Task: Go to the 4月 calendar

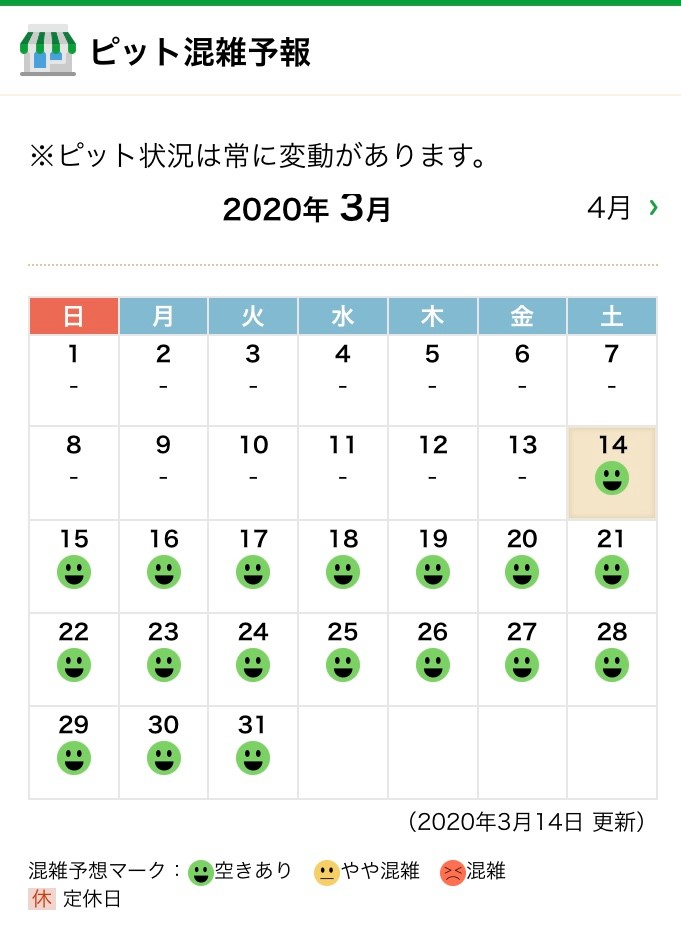Action: tap(622, 208)
